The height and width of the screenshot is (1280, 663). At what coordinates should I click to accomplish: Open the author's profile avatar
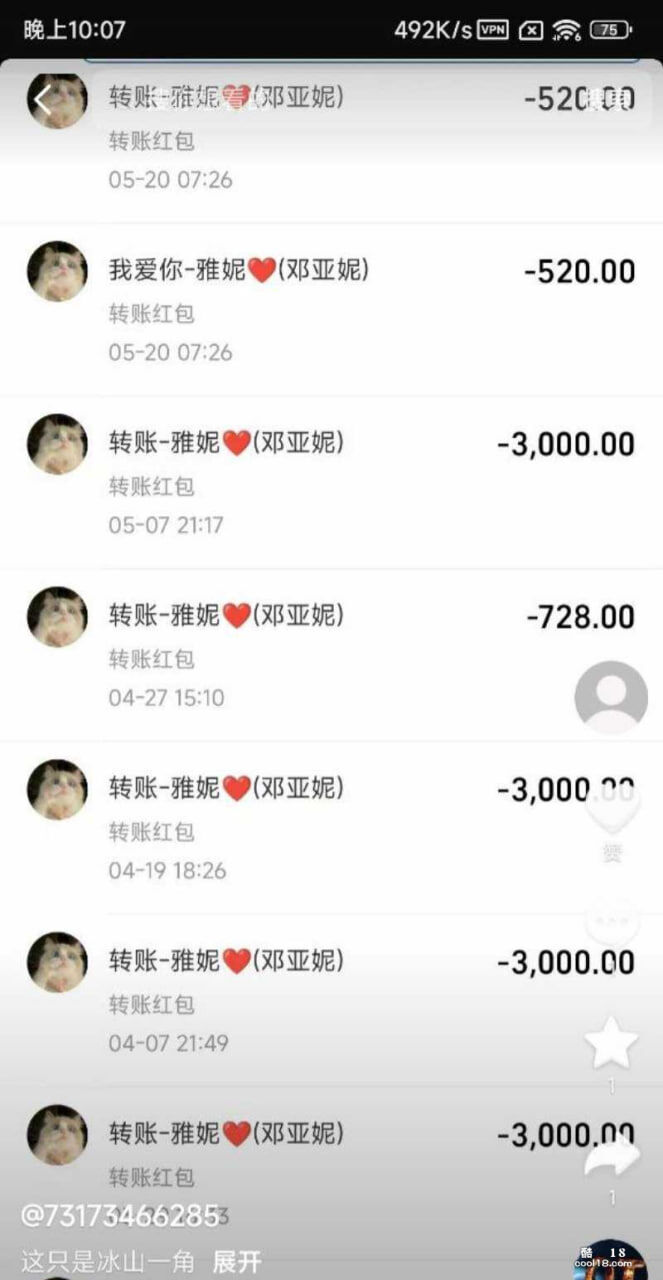[611, 697]
